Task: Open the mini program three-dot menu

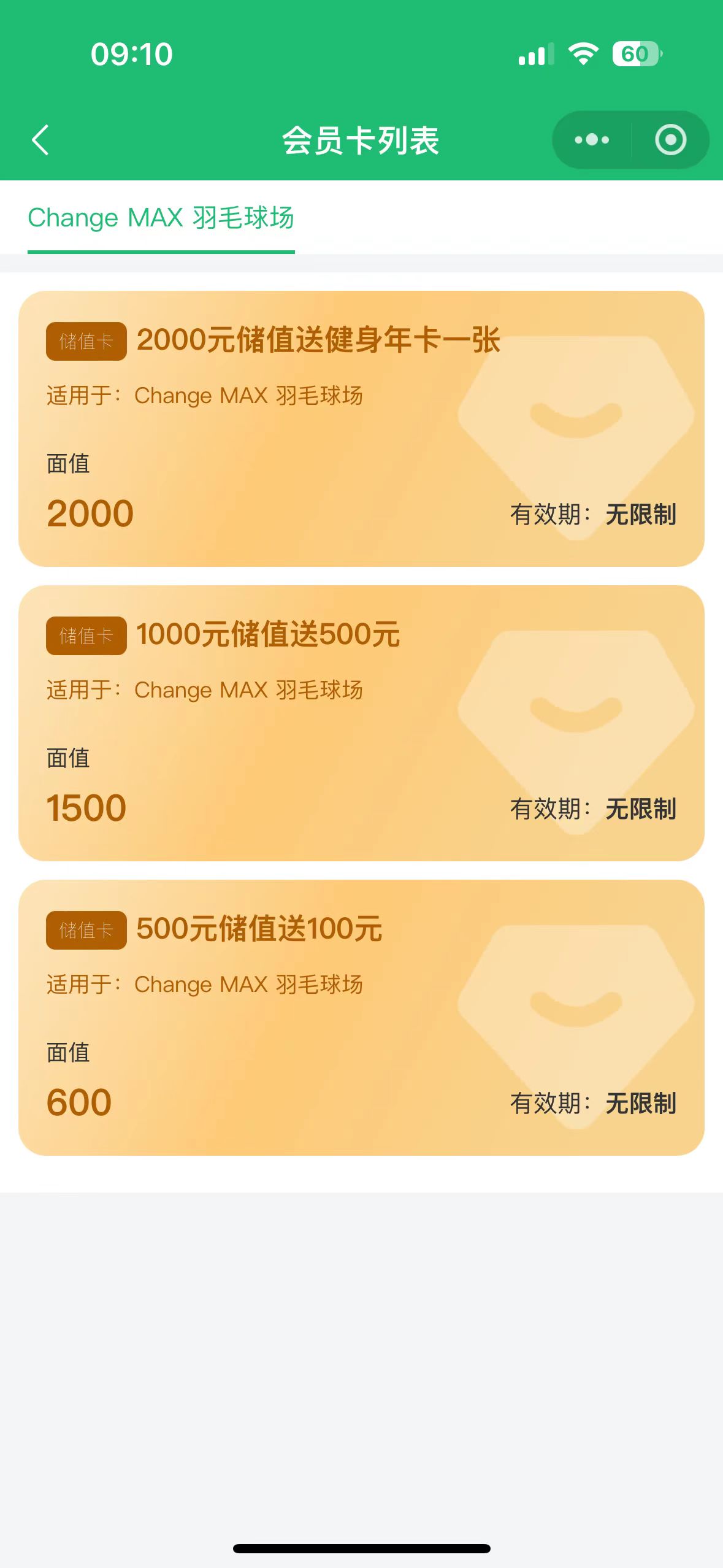Action: [x=592, y=140]
